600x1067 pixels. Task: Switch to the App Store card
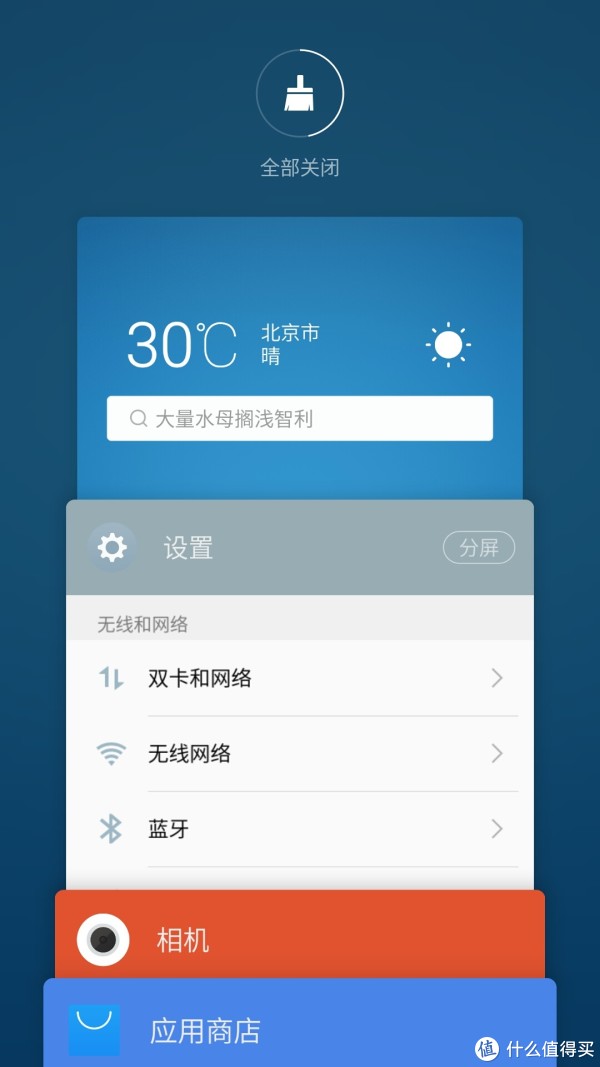pos(300,1023)
